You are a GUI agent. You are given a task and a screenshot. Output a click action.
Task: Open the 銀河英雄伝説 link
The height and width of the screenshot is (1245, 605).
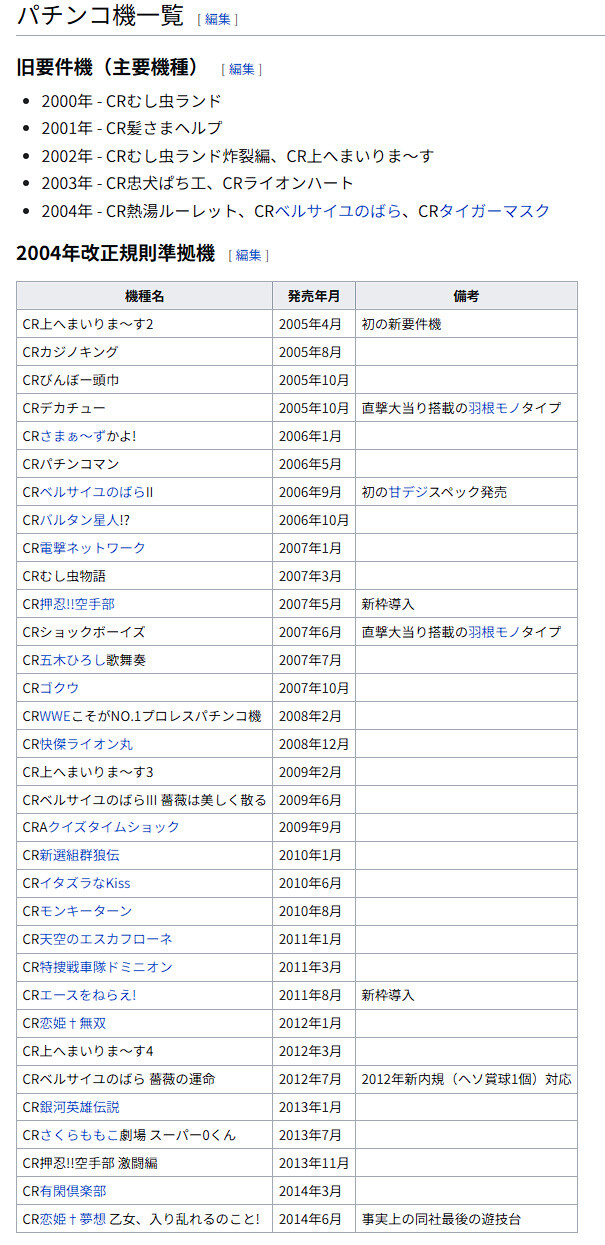coord(79,1107)
